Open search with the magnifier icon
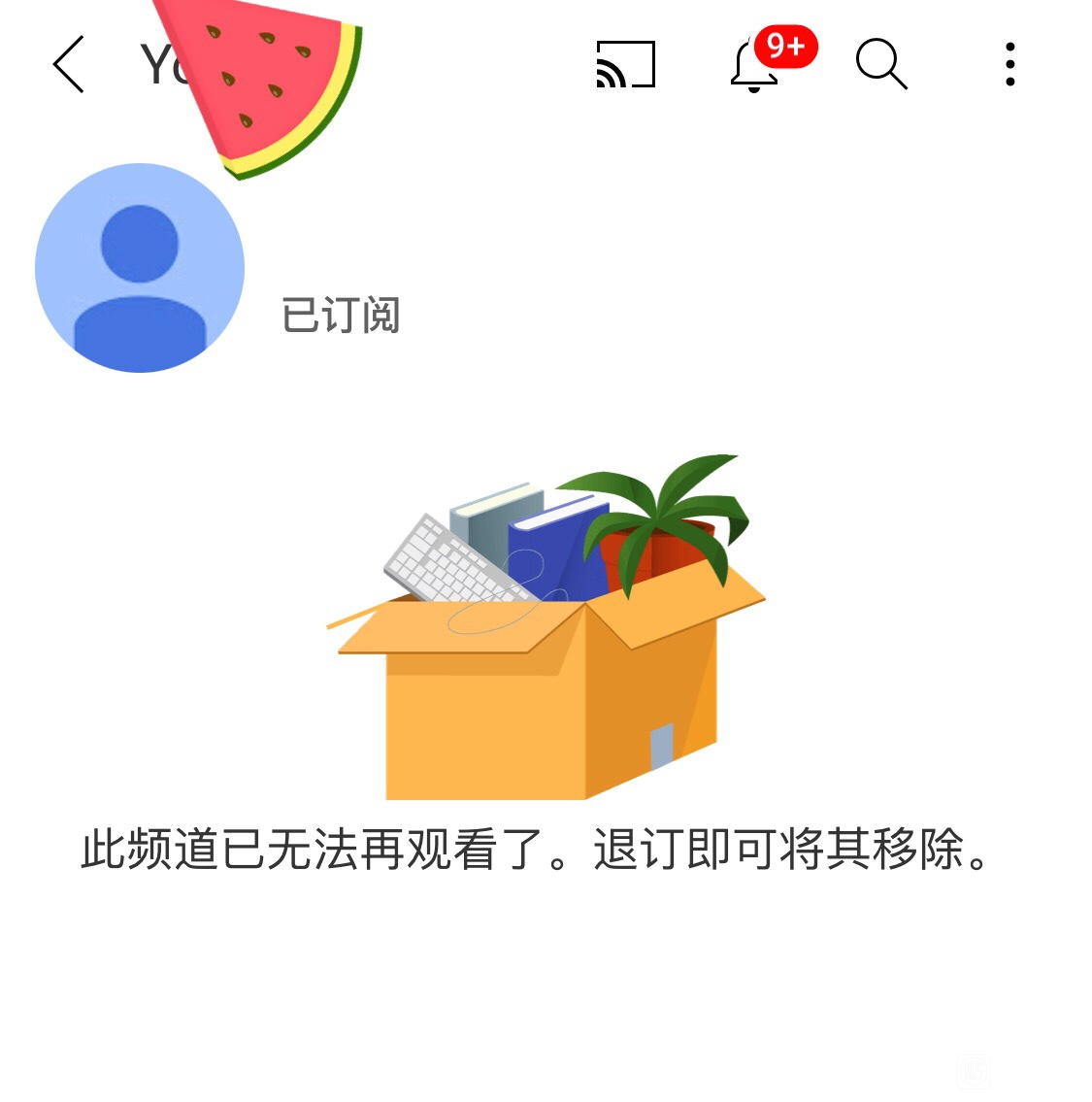The width and height of the screenshot is (1092, 1102). (x=880, y=65)
